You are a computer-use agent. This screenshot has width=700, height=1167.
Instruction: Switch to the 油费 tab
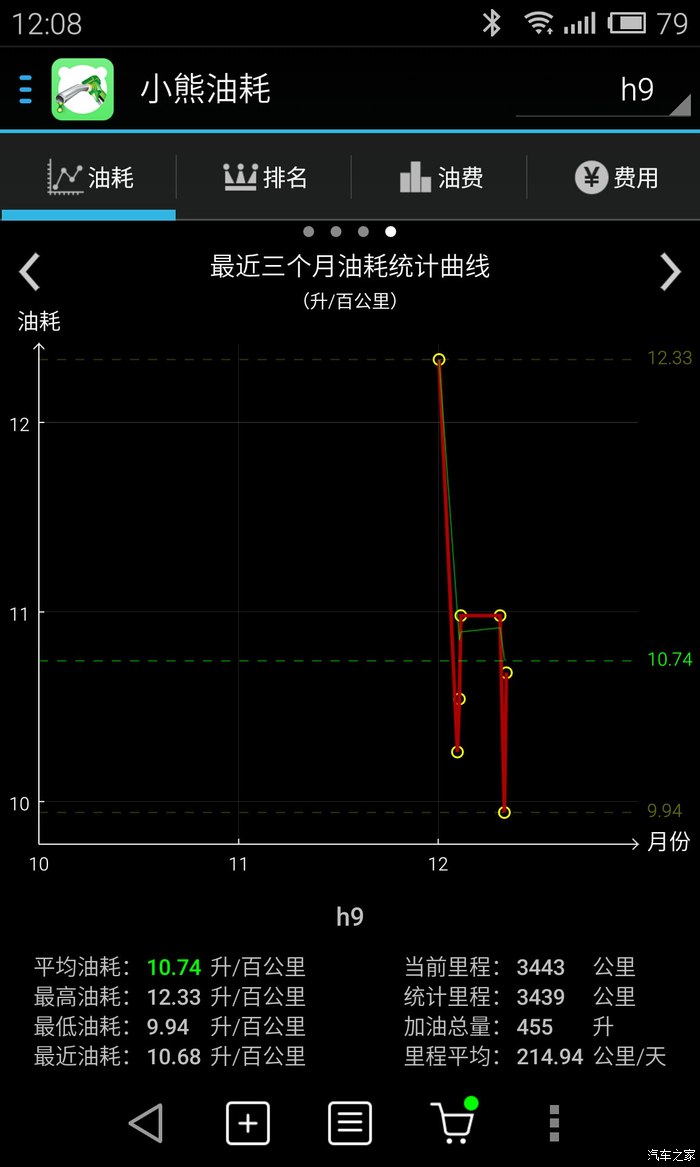tap(440, 179)
